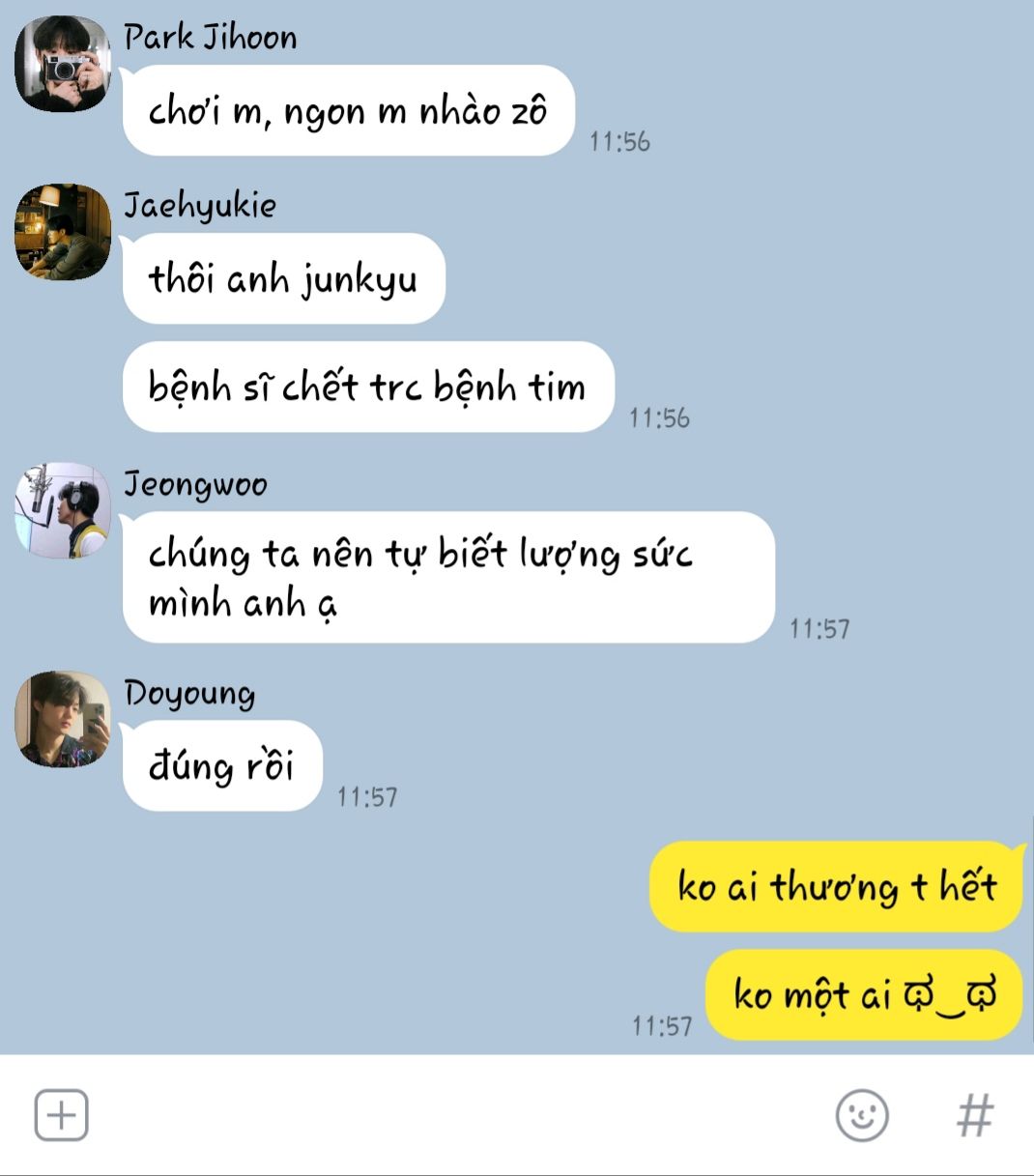The image size is (1034, 1176).
Task: Open the attachment plus menu
Action: pyautogui.click(x=61, y=1115)
